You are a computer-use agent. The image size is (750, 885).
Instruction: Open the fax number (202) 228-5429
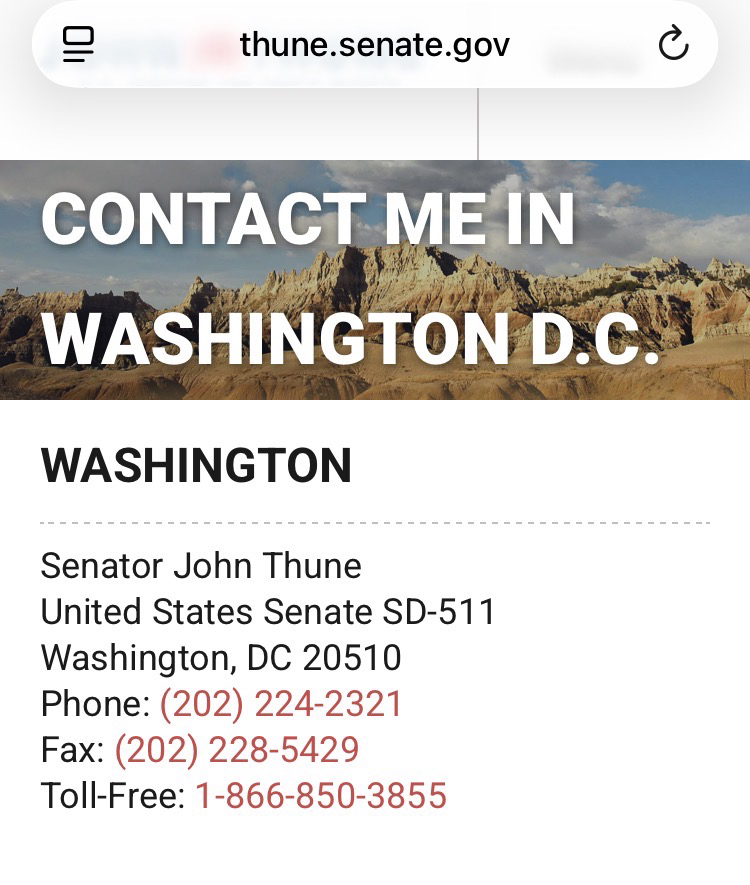coord(237,750)
